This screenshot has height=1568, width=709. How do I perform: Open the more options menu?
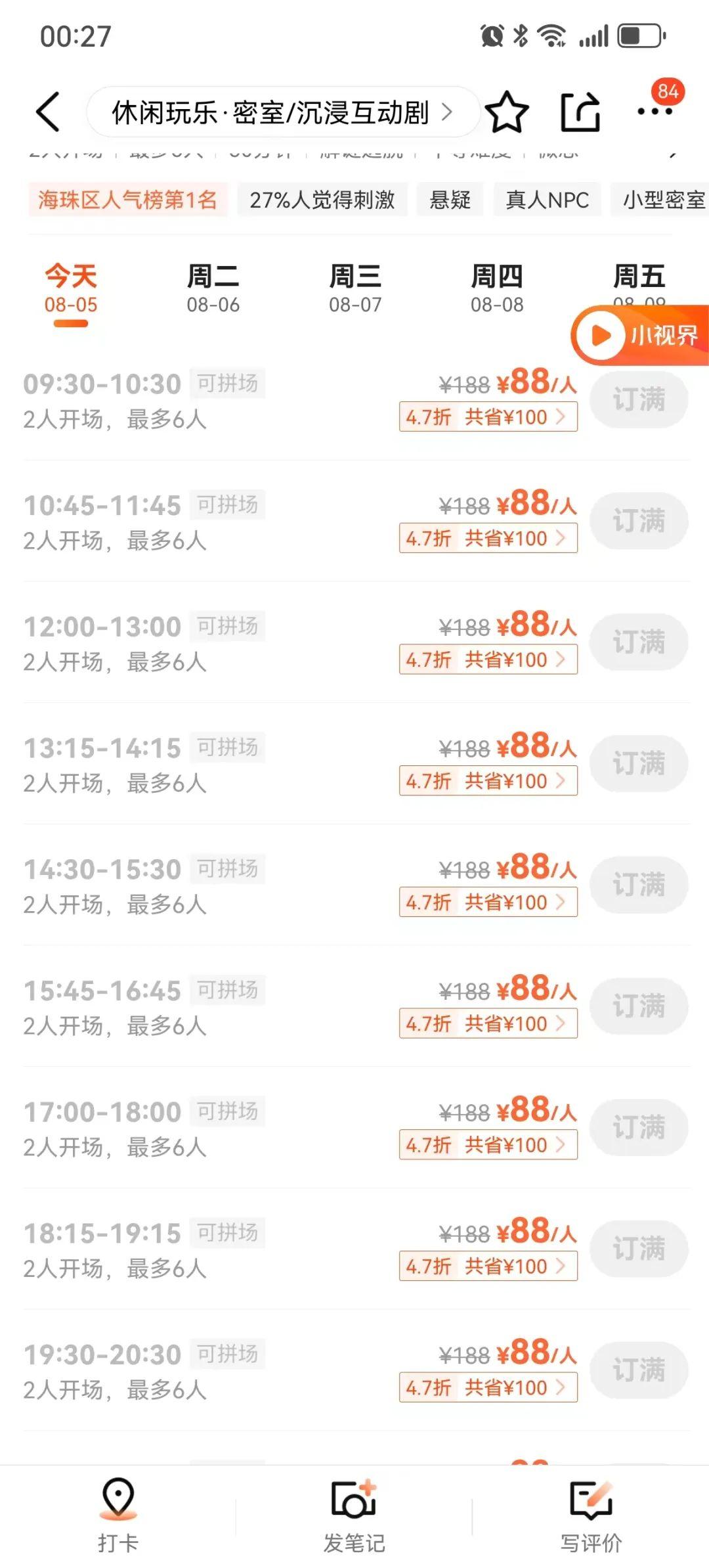(655, 111)
